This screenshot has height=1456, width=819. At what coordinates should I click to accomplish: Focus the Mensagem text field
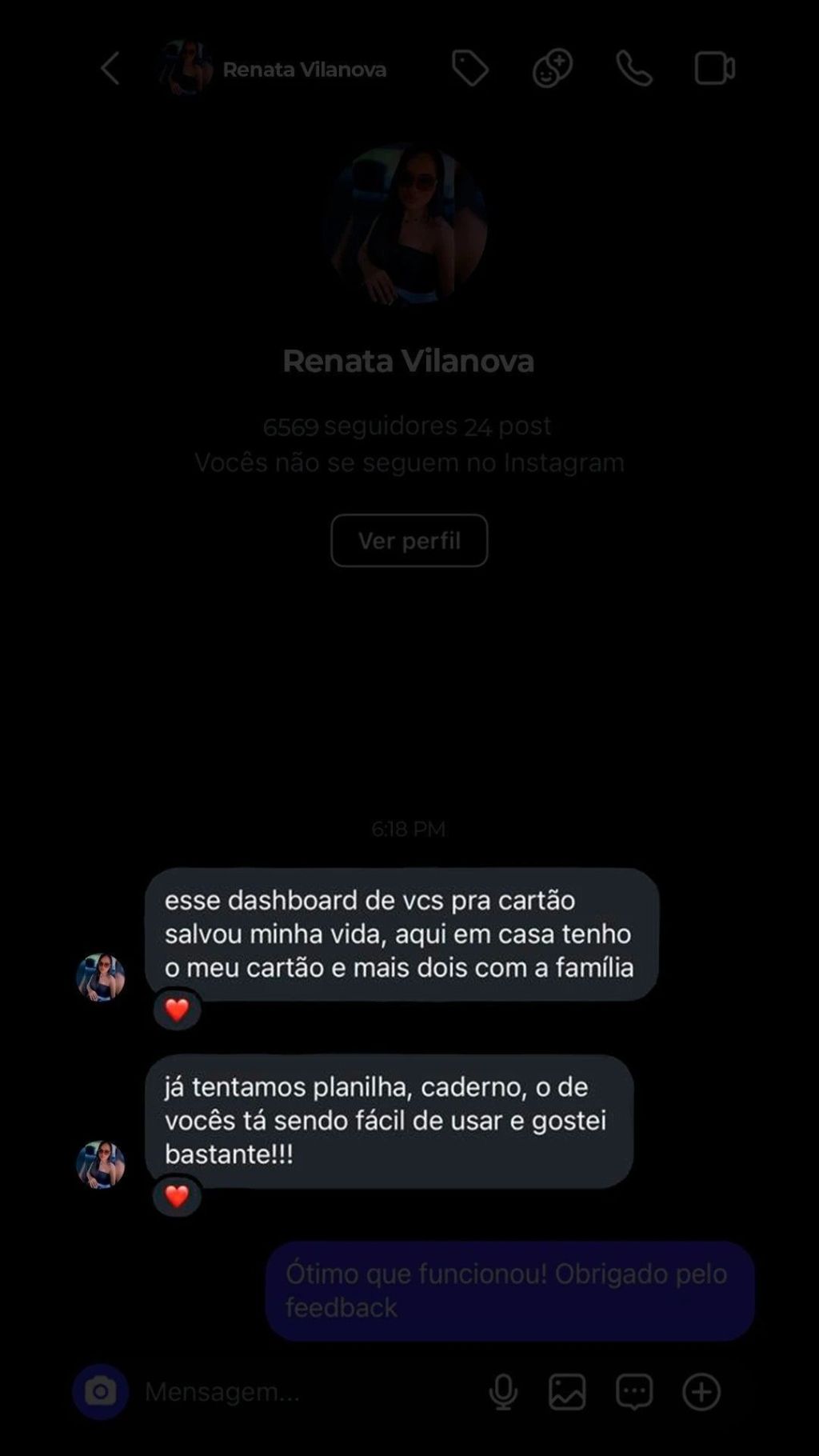coord(304,1392)
